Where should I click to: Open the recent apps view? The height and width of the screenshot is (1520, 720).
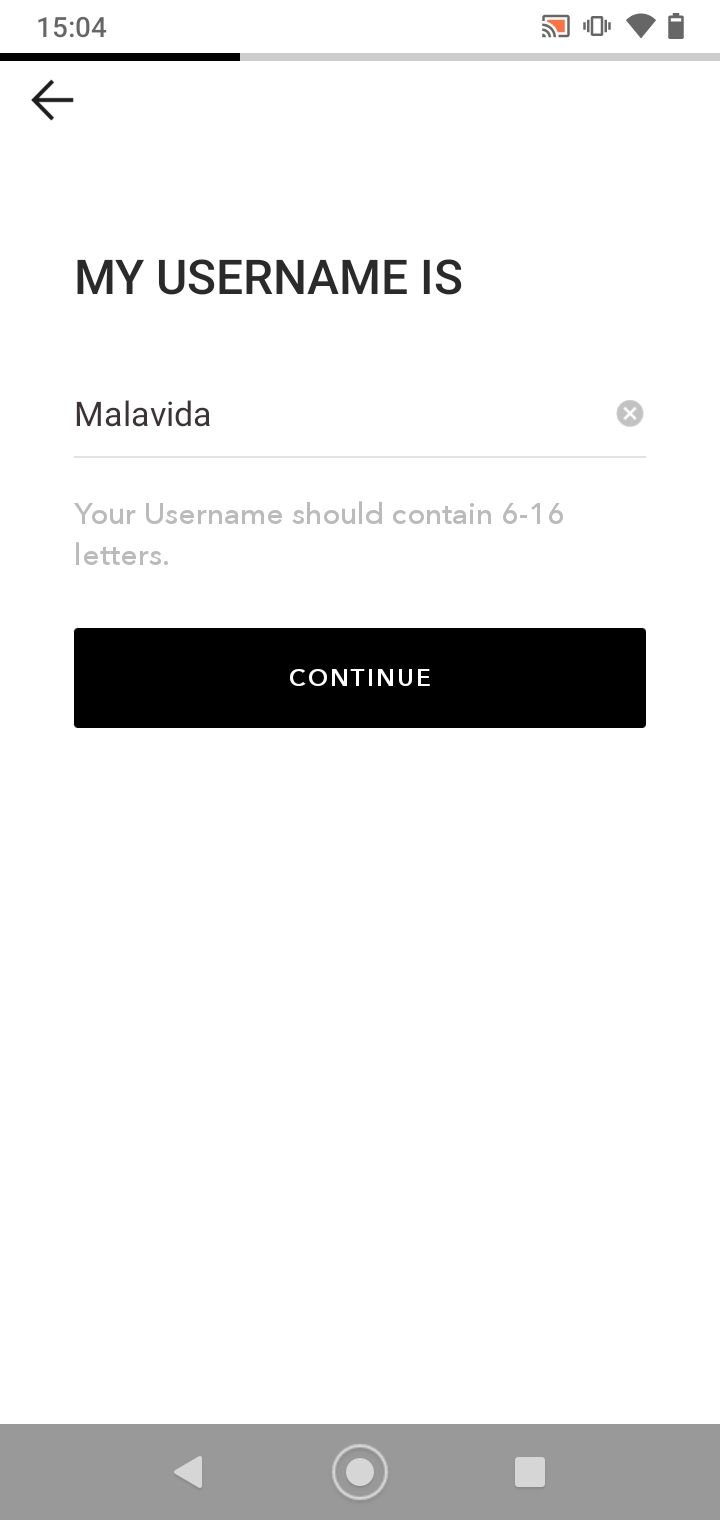pyautogui.click(x=529, y=1472)
